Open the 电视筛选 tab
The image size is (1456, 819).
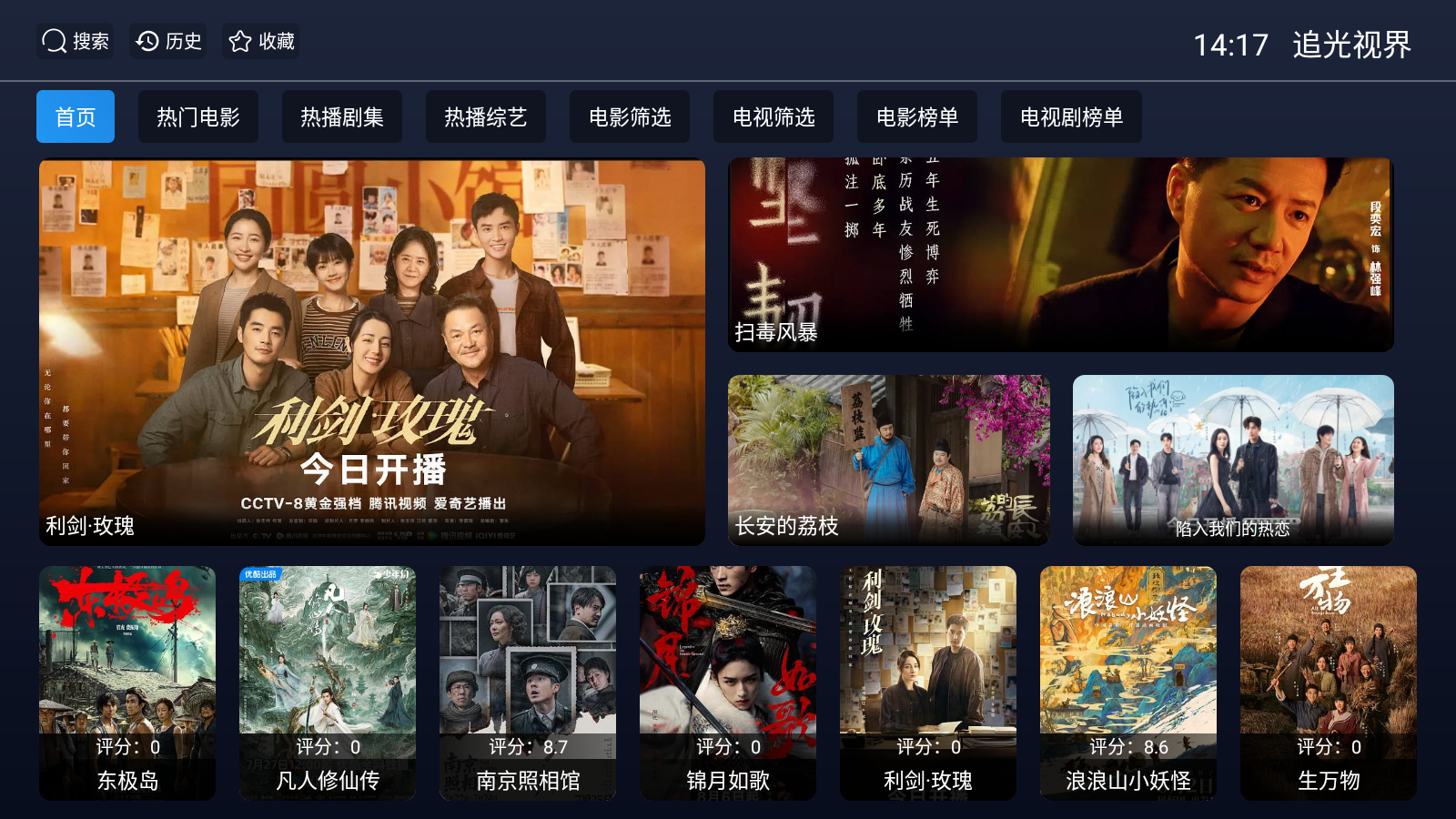pos(773,116)
